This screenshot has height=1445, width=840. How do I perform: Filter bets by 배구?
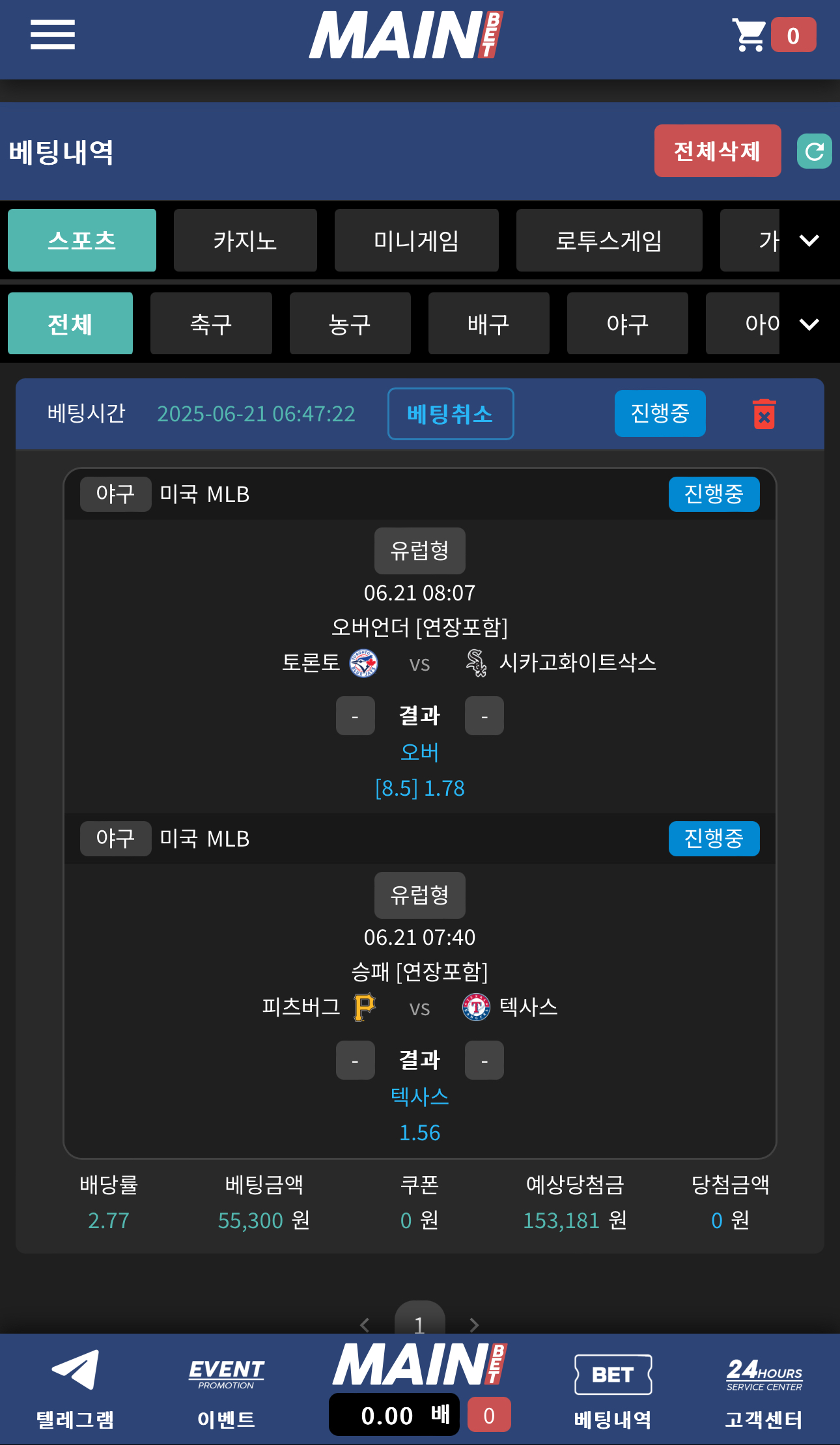click(x=488, y=324)
